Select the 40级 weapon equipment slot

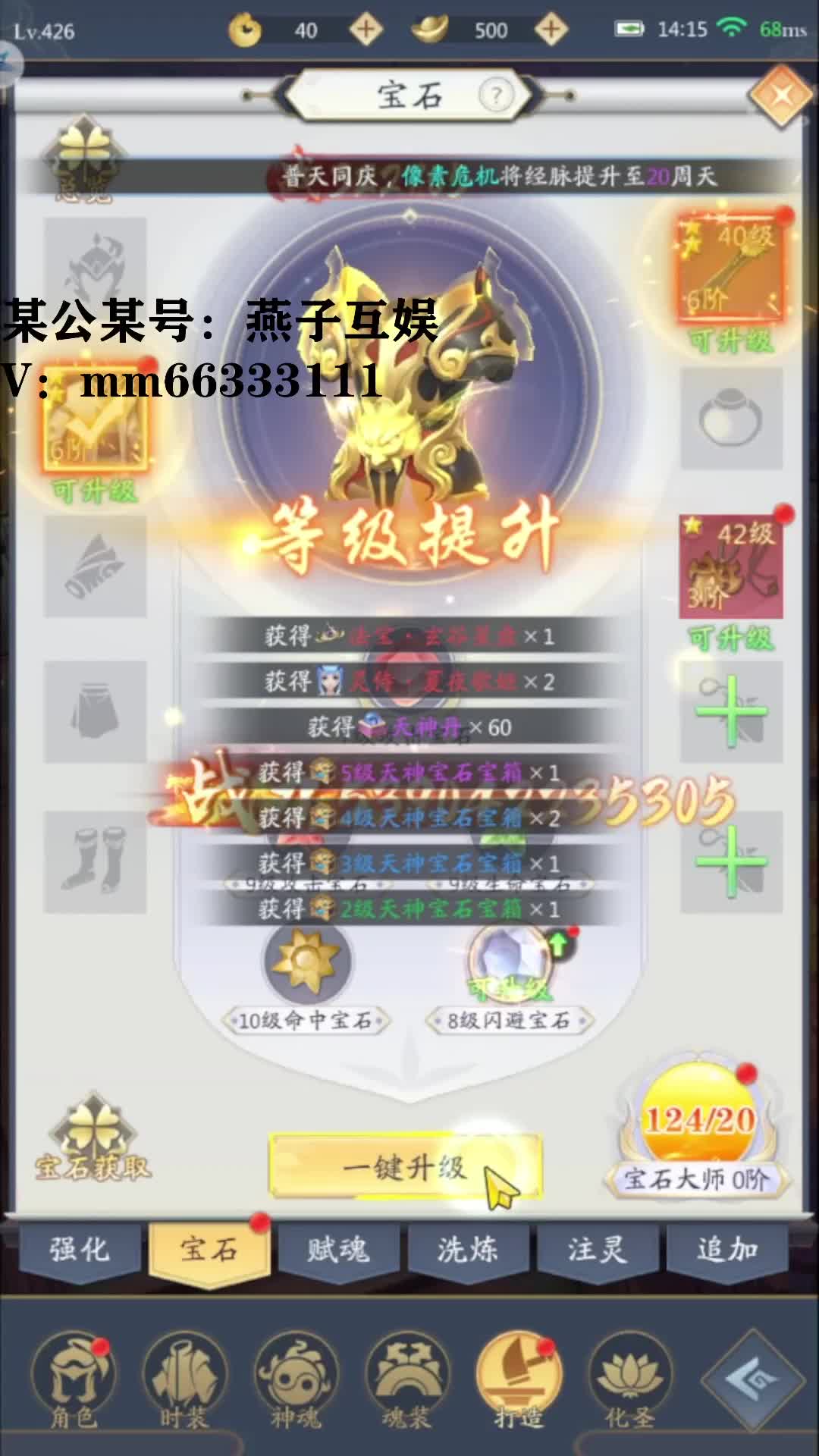click(x=731, y=269)
